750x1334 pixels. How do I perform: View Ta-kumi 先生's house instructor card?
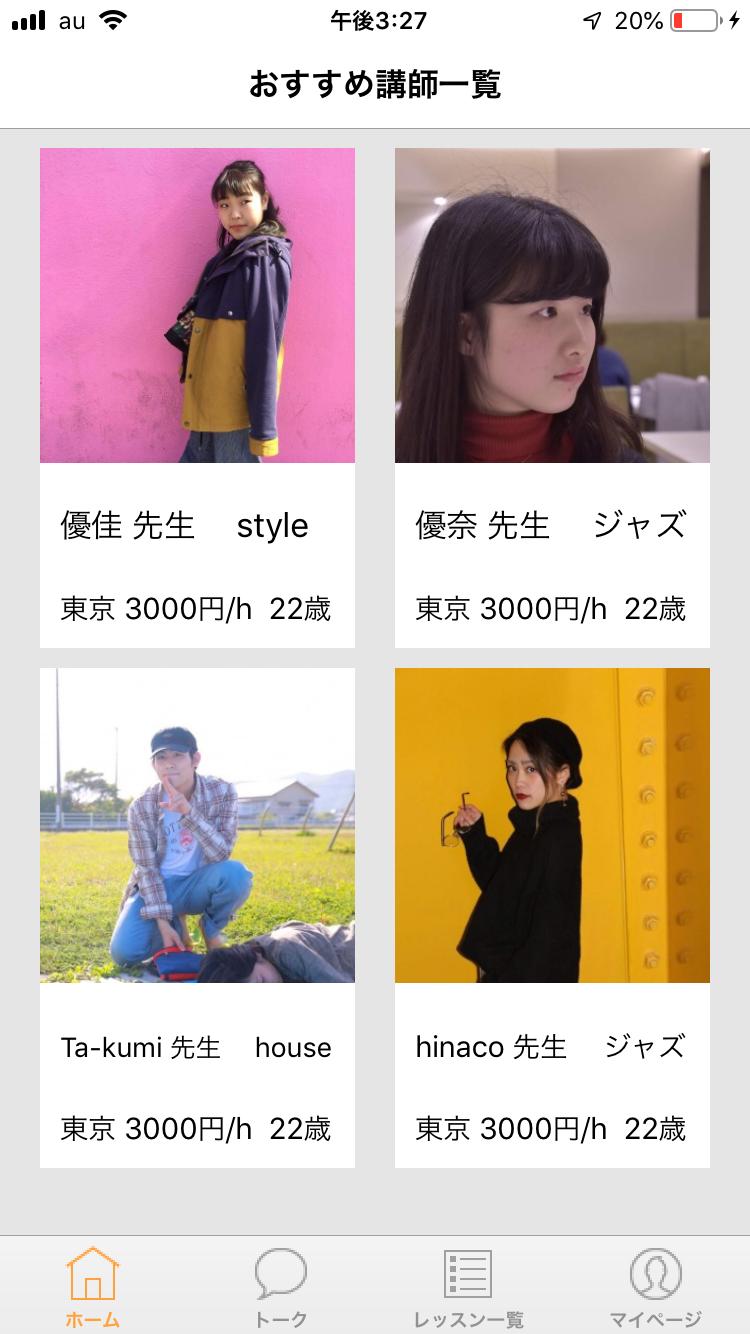pos(197,918)
